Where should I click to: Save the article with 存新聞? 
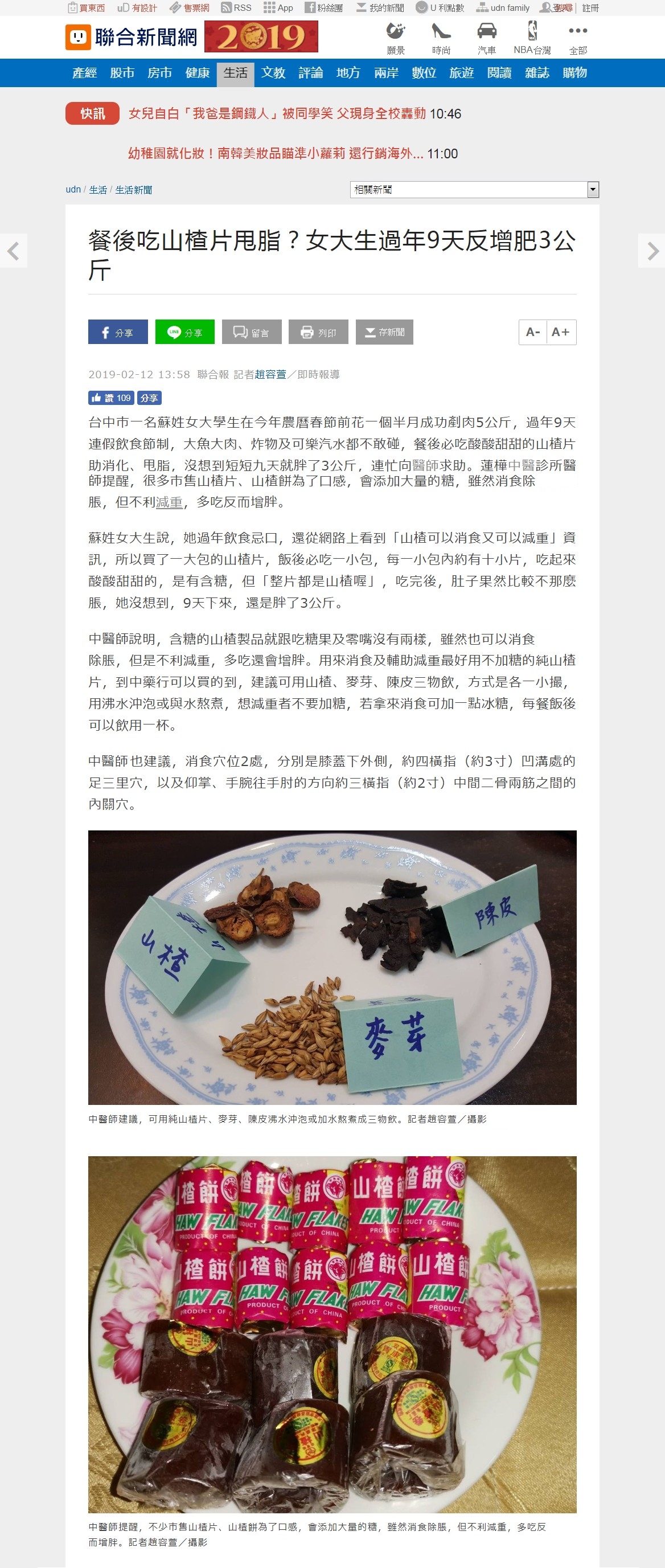tap(384, 331)
